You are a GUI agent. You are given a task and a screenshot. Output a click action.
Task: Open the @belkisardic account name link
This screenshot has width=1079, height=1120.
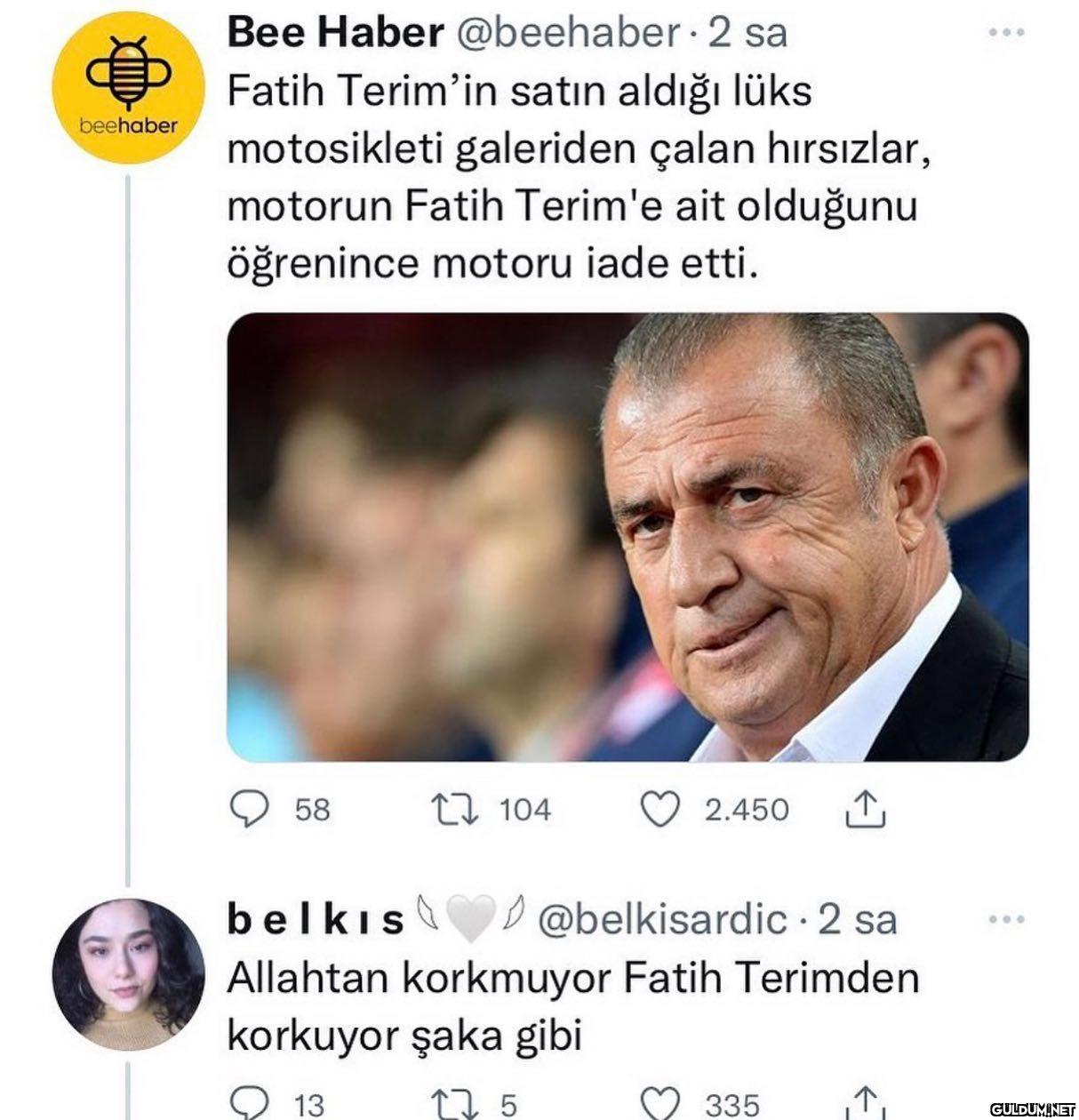click(x=663, y=919)
